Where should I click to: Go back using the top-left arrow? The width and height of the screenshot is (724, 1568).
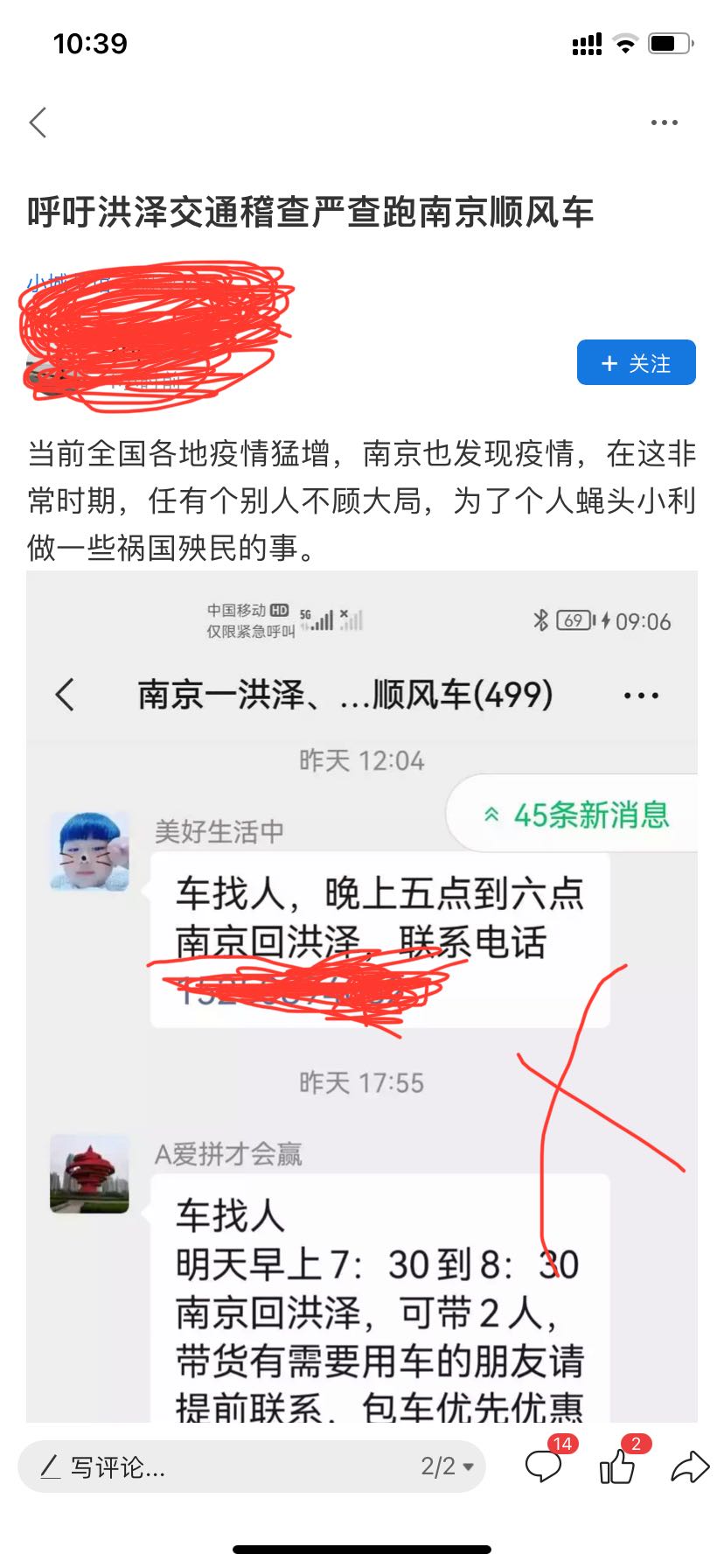point(38,123)
